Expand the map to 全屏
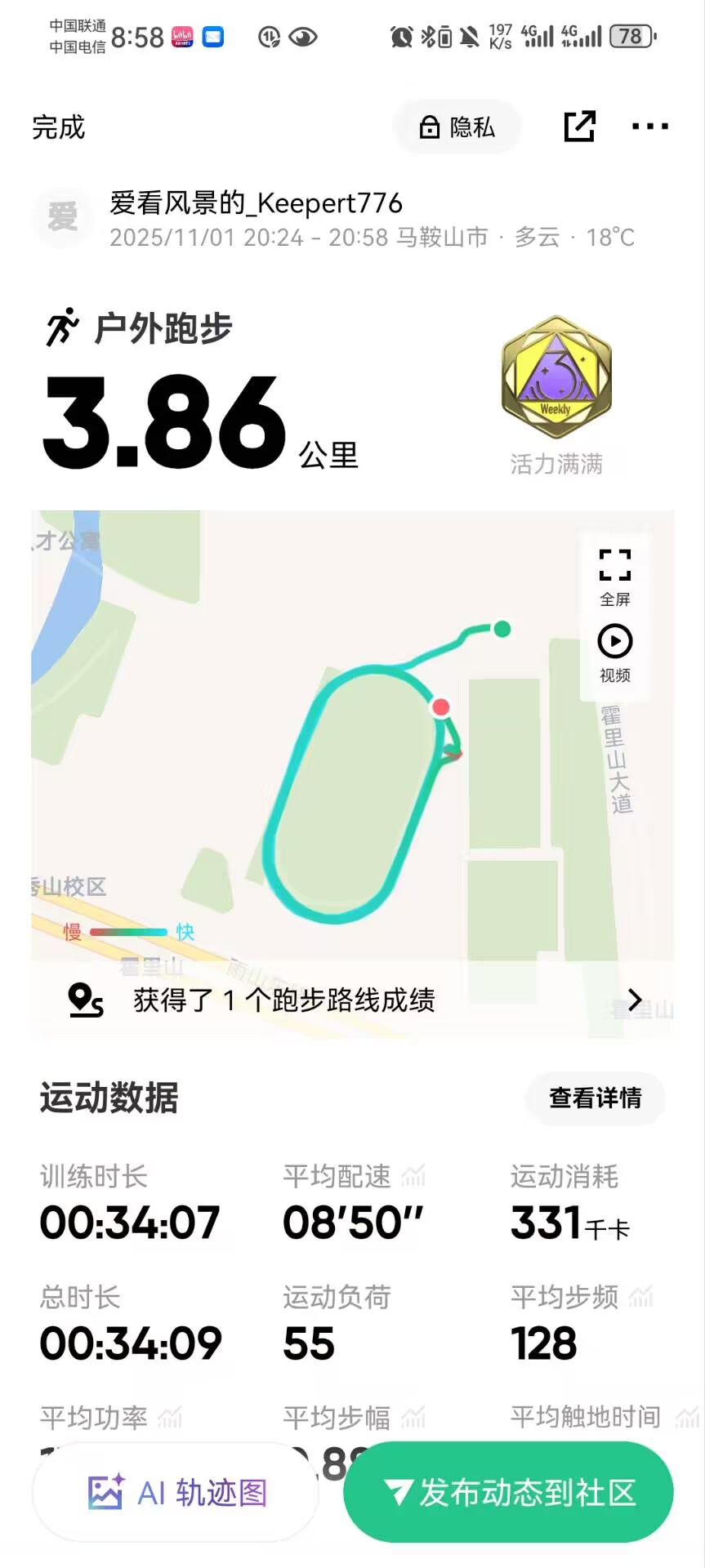Viewport: 705px width, 1568px height. (x=615, y=577)
